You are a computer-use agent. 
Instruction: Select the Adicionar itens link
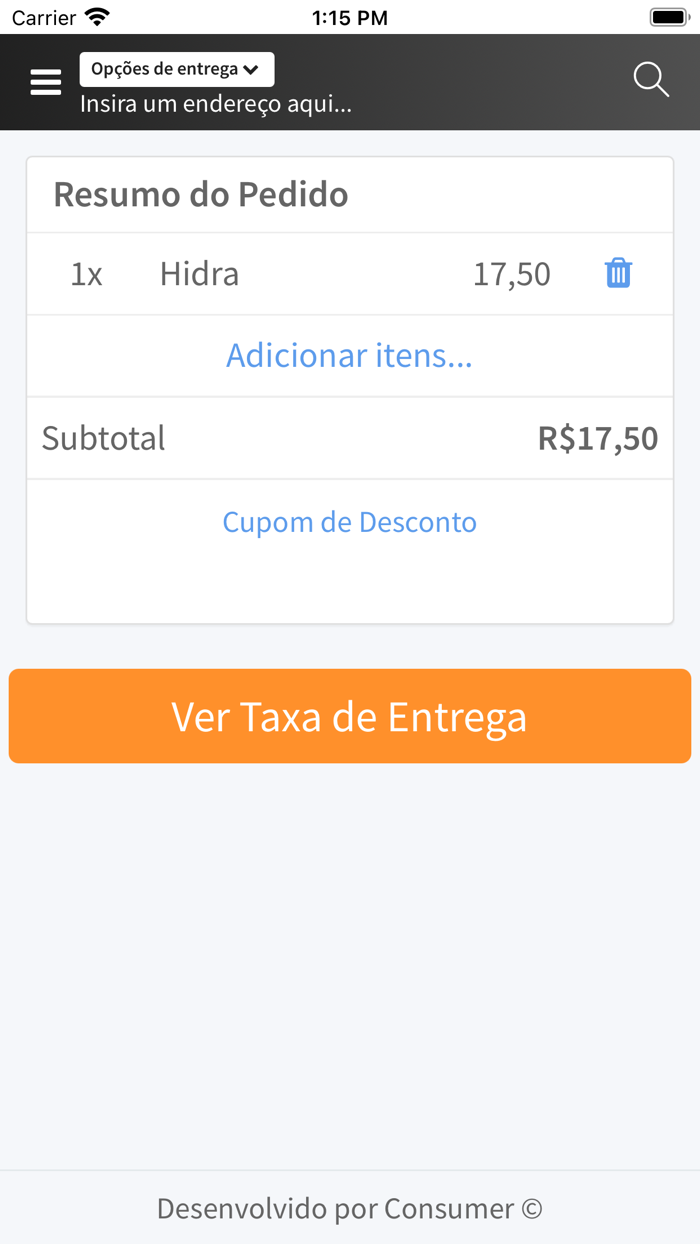point(349,355)
